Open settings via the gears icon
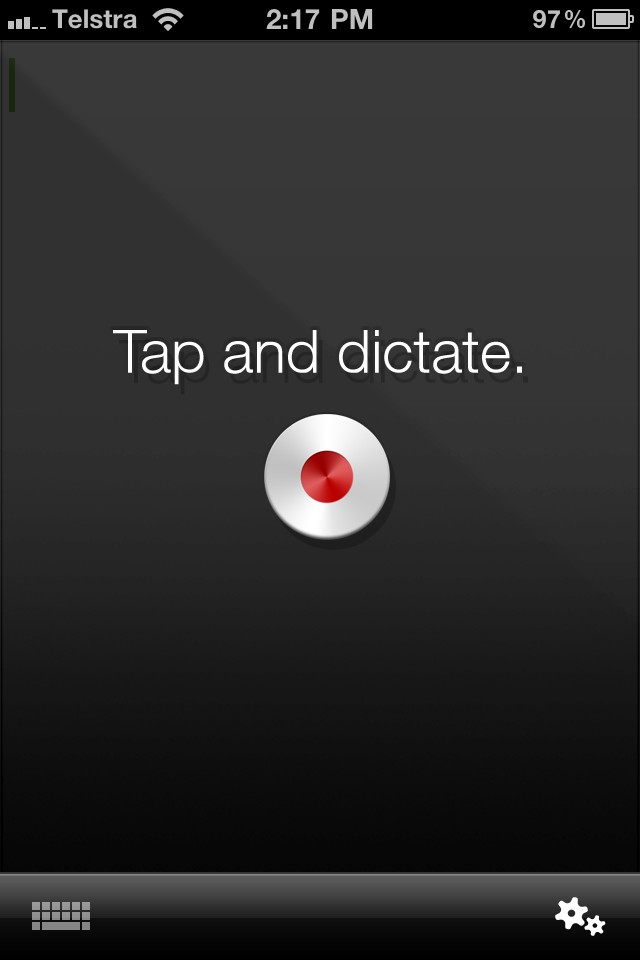This screenshot has width=640, height=960. tap(579, 916)
